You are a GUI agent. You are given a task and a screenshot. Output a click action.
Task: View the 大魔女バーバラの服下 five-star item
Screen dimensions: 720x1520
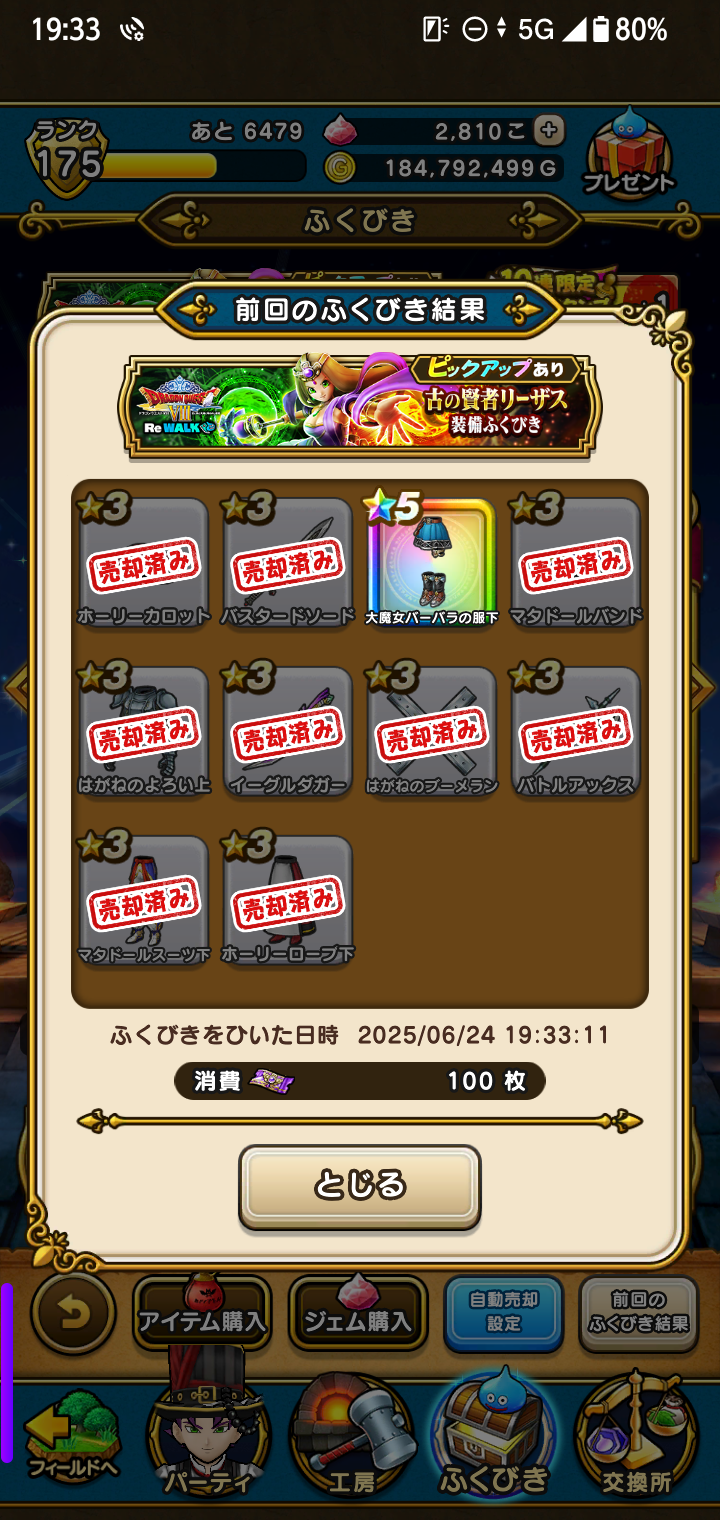pos(432,560)
